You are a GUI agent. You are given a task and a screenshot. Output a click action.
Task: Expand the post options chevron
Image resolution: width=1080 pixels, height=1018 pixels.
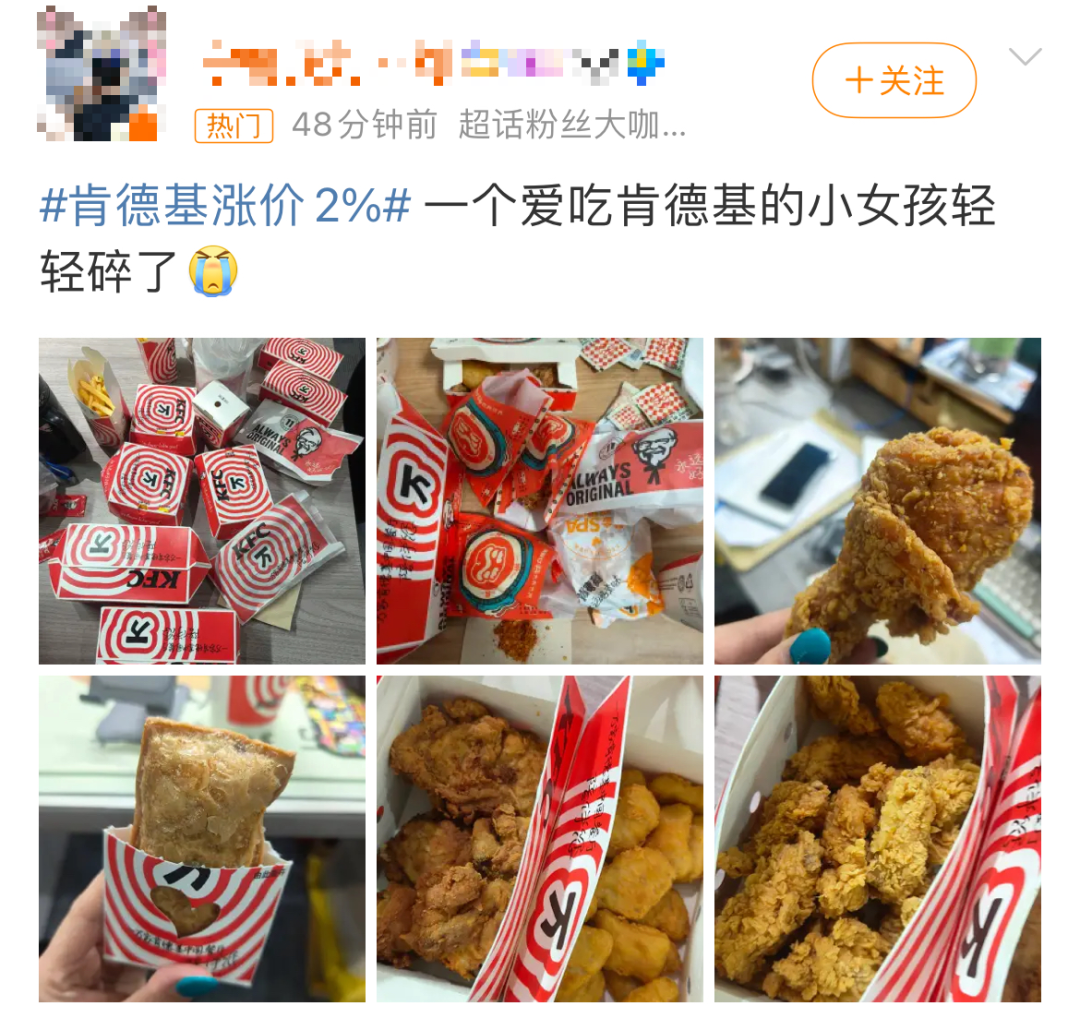[x=1025, y=58]
